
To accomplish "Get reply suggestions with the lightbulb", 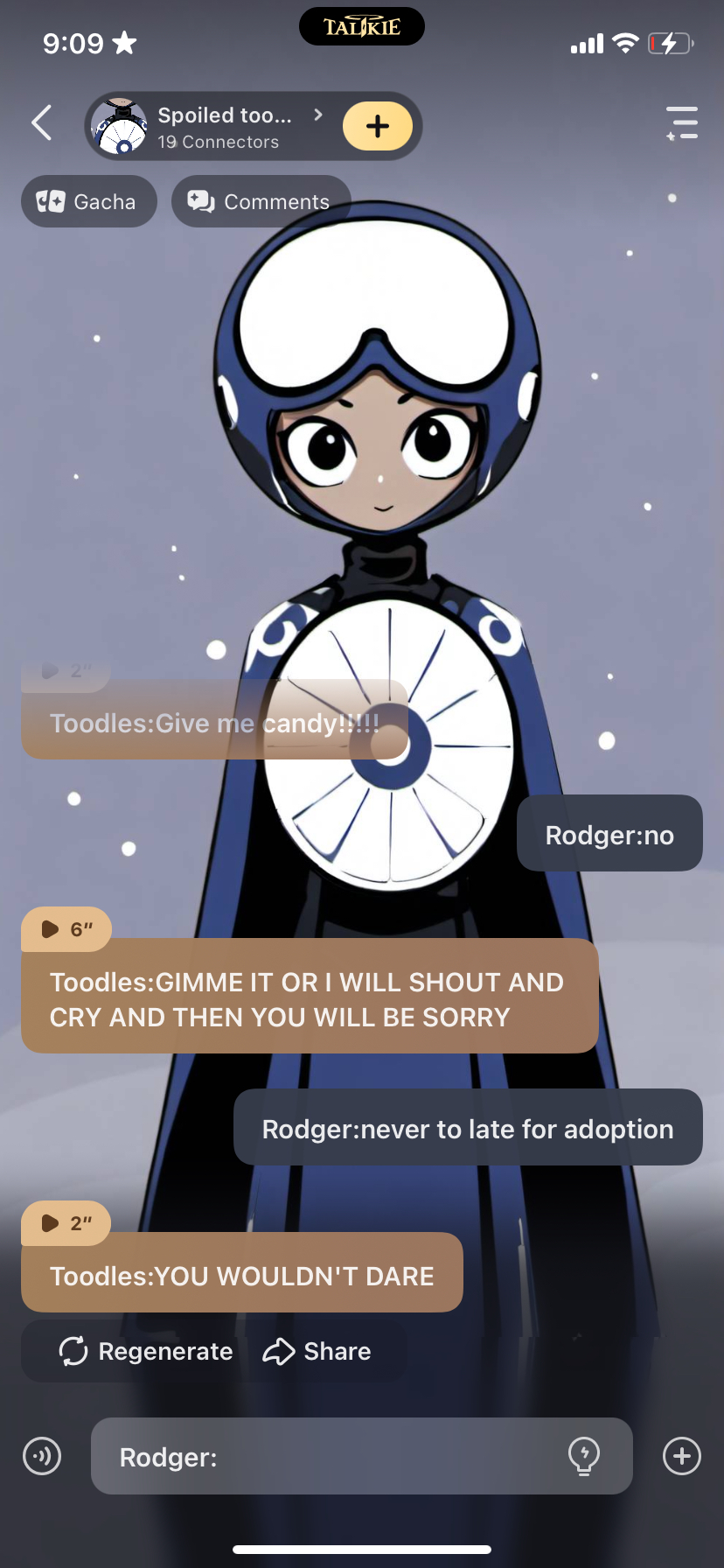I will pyautogui.click(x=583, y=1457).
